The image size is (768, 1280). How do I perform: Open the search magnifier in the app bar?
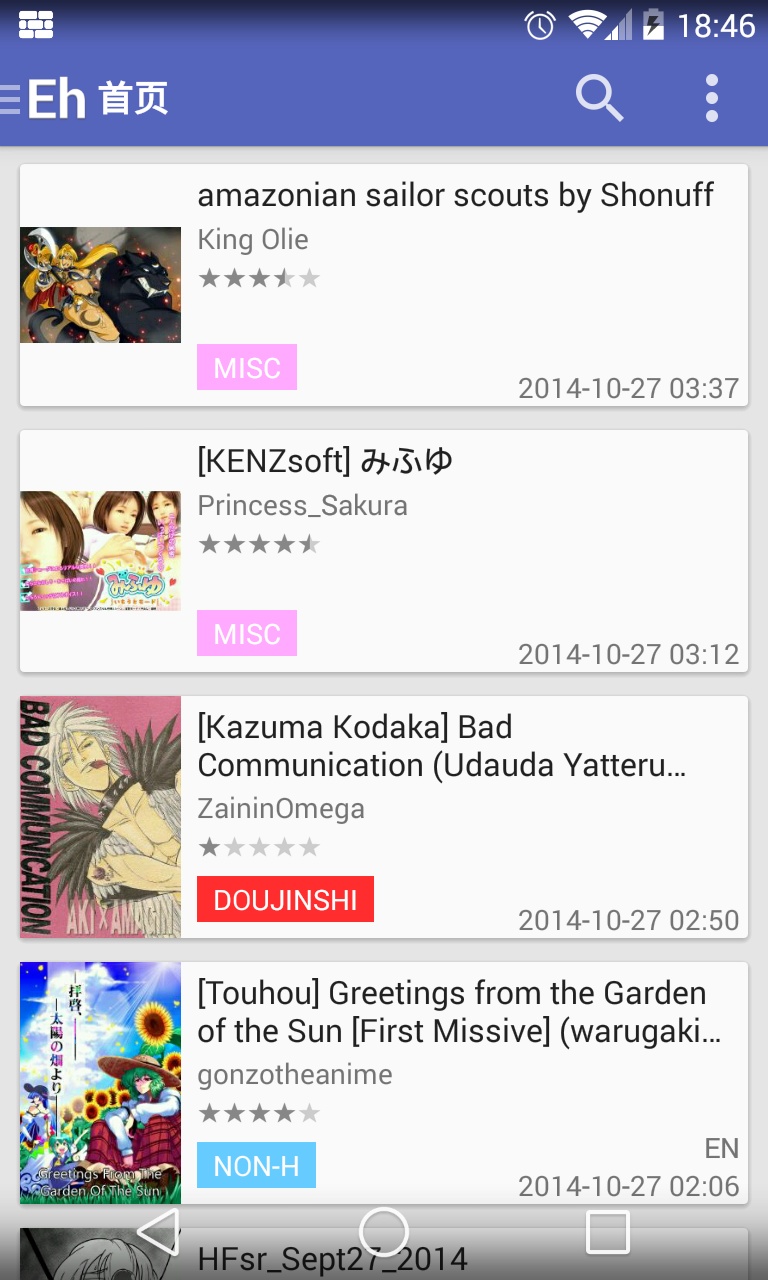pyautogui.click(x=599, y=98)
